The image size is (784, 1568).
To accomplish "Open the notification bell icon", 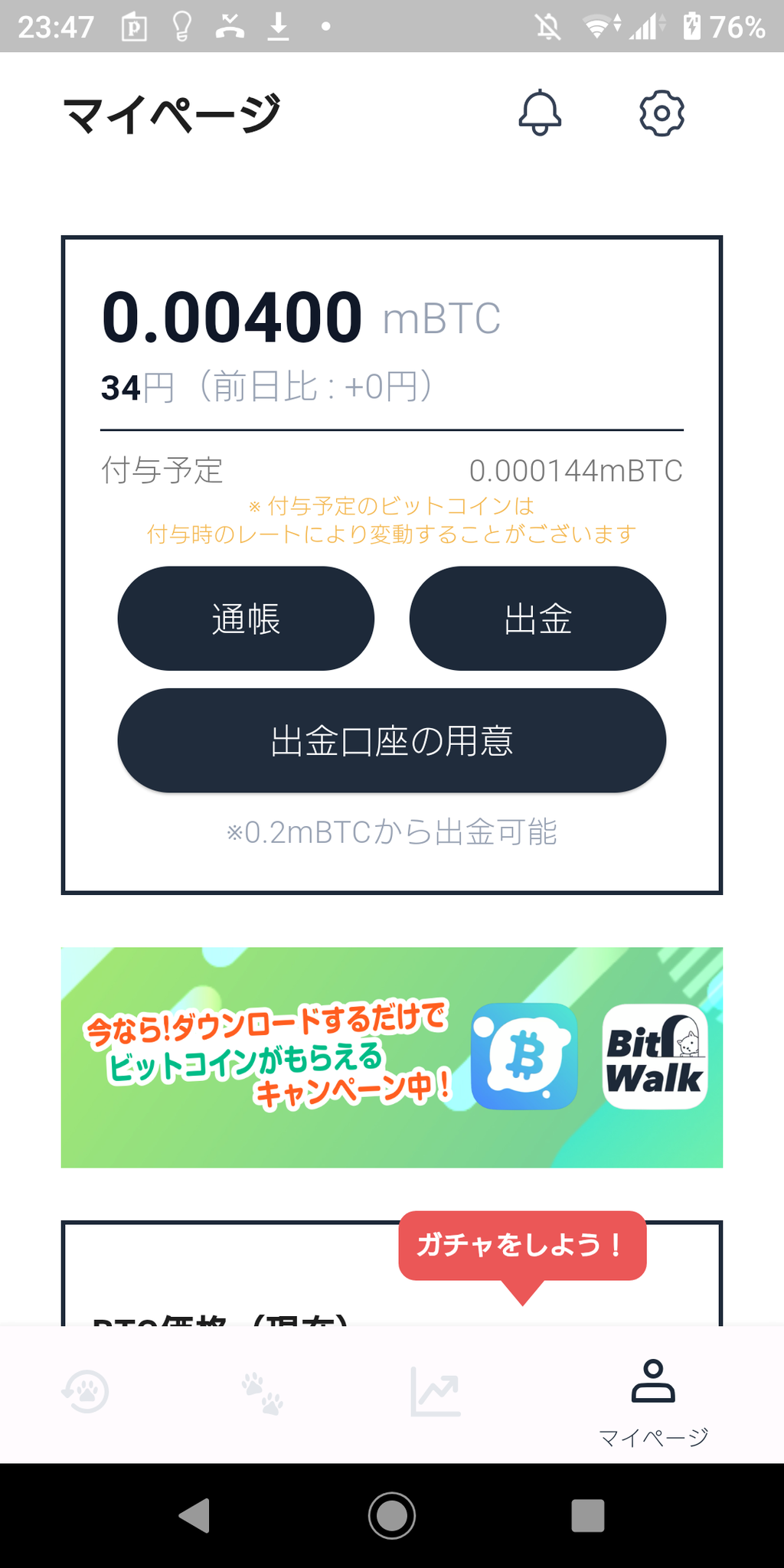I will pyautogui.click(x=541, y=113).
